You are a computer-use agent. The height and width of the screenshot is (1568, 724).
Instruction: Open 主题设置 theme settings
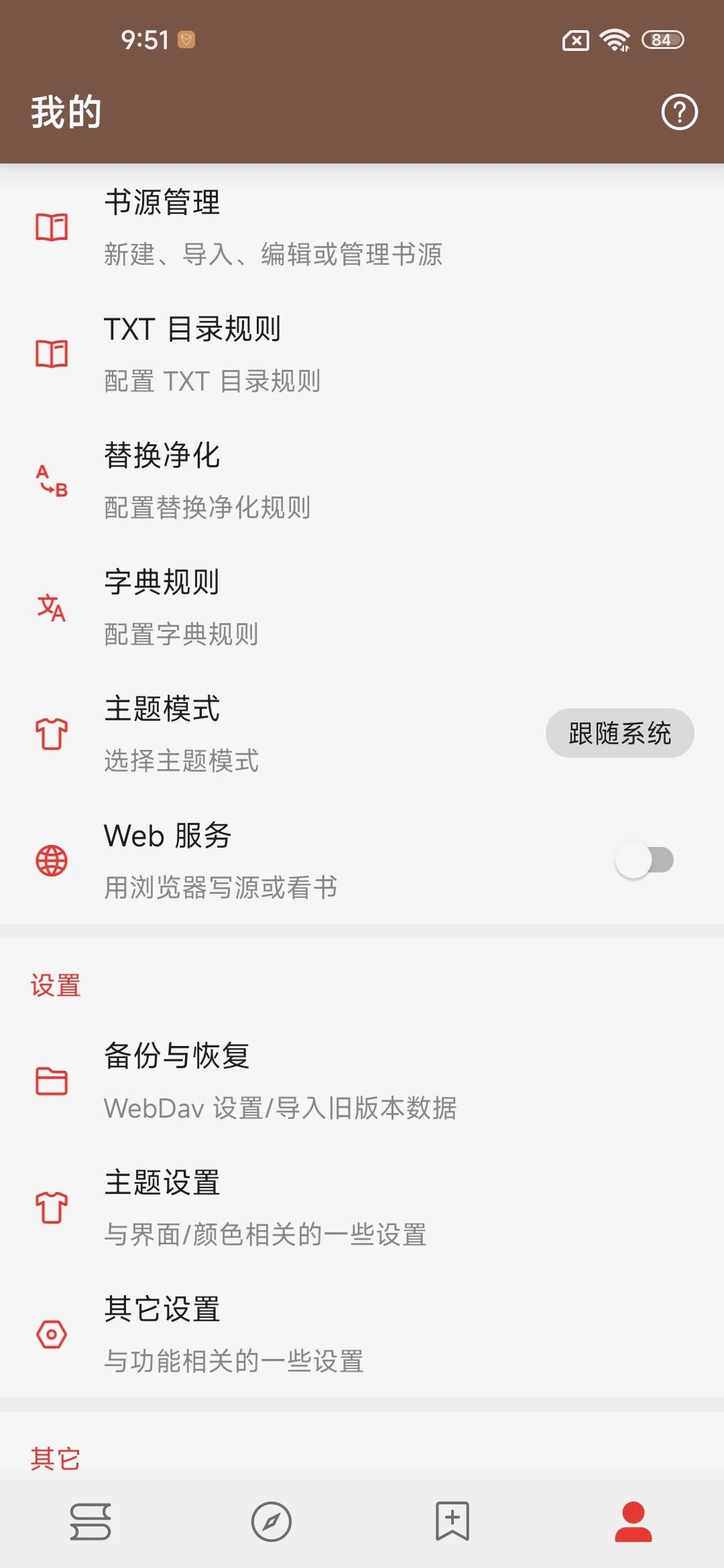point(362,1207)
